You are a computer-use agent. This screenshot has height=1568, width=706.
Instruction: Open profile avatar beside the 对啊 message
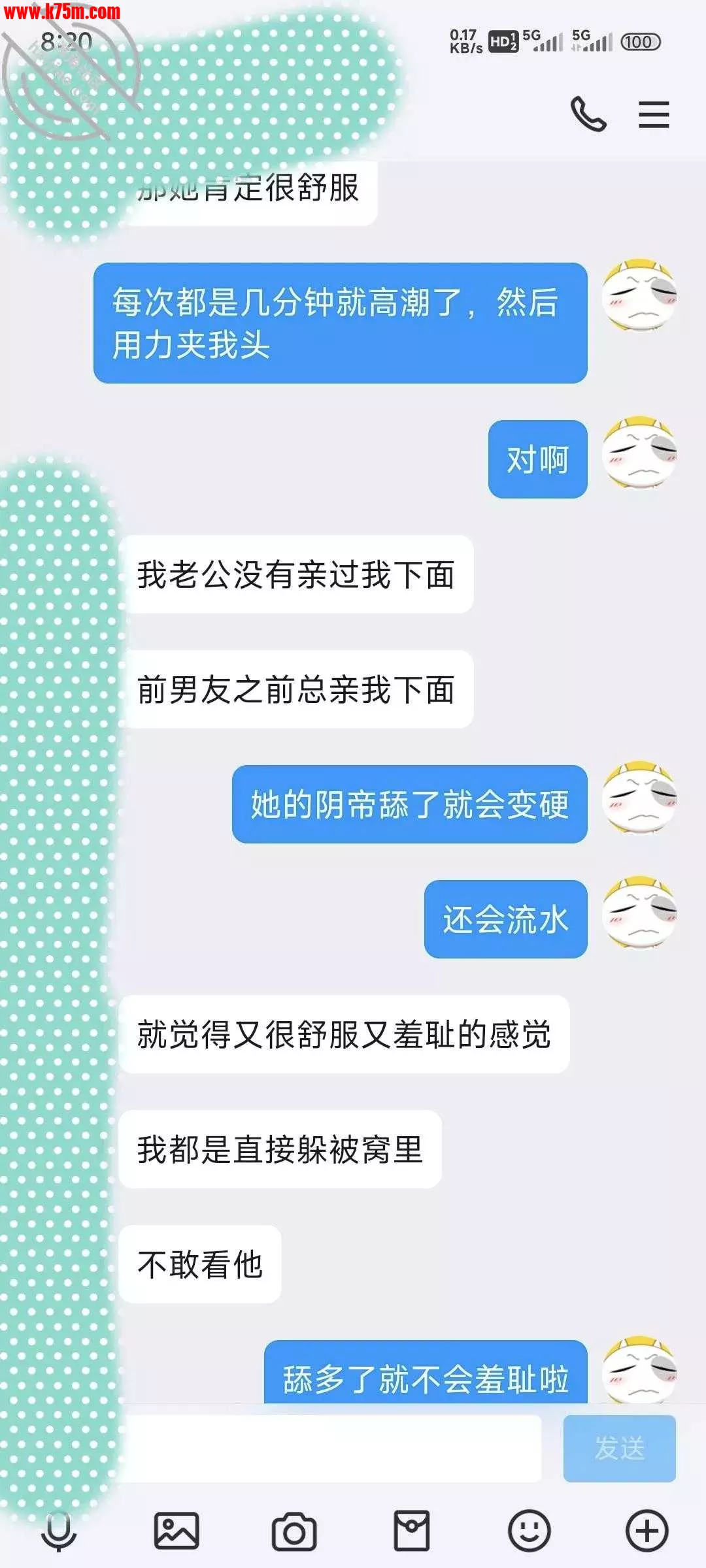(639, 453)
